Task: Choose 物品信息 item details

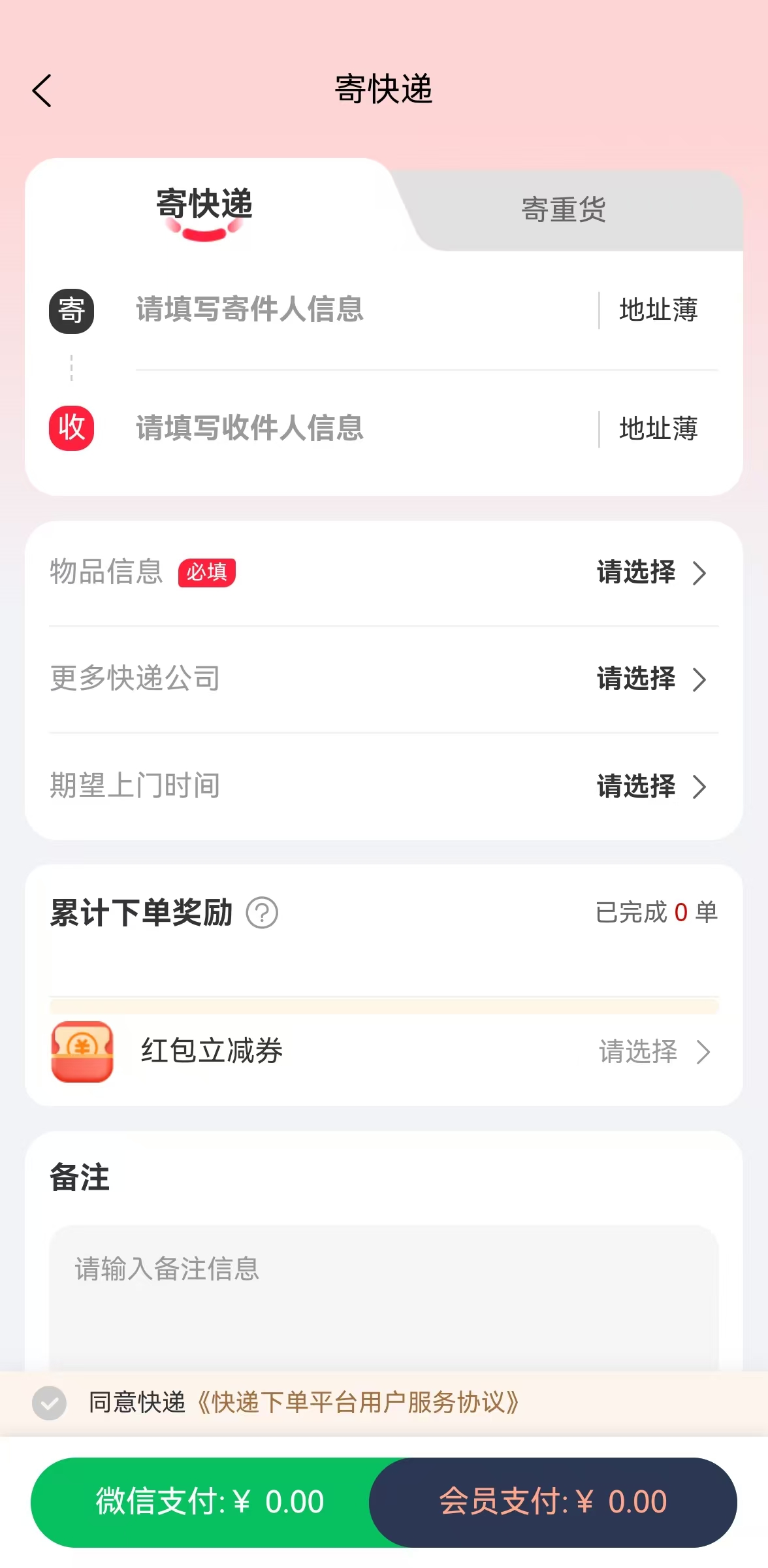Action: [650, 572]
